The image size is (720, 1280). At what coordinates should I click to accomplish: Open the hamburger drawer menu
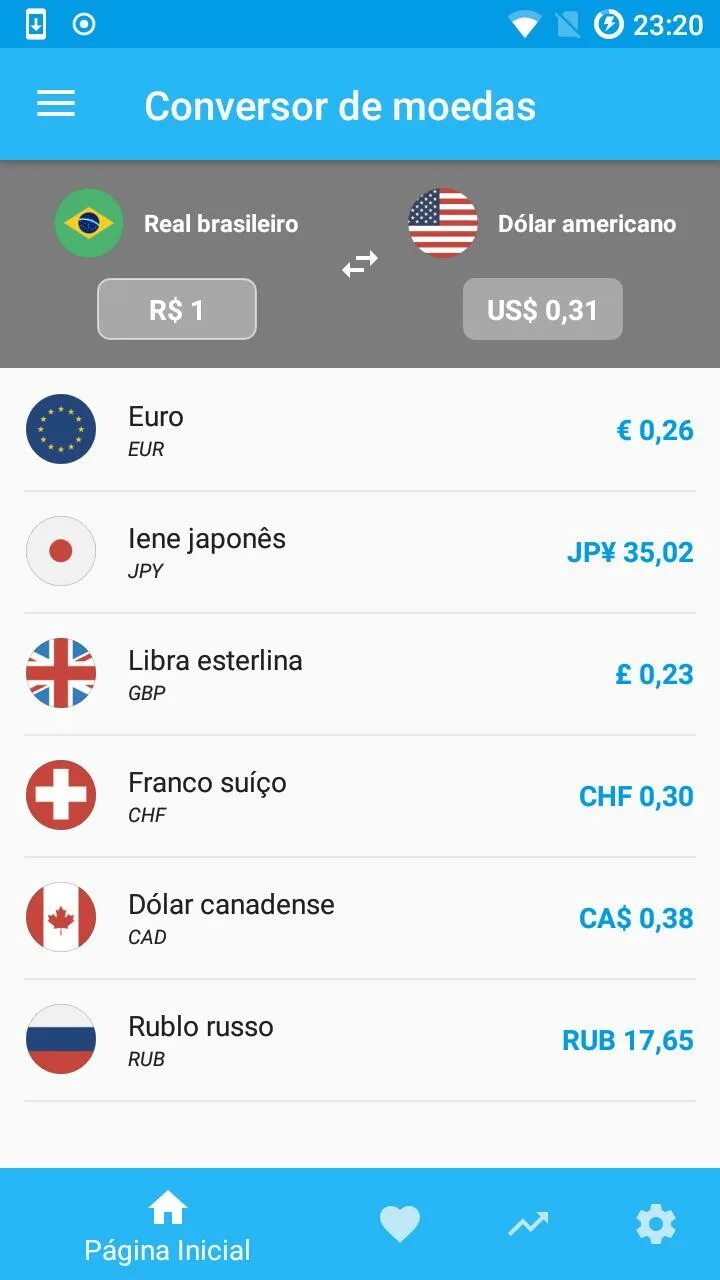[x=56, y=105]
